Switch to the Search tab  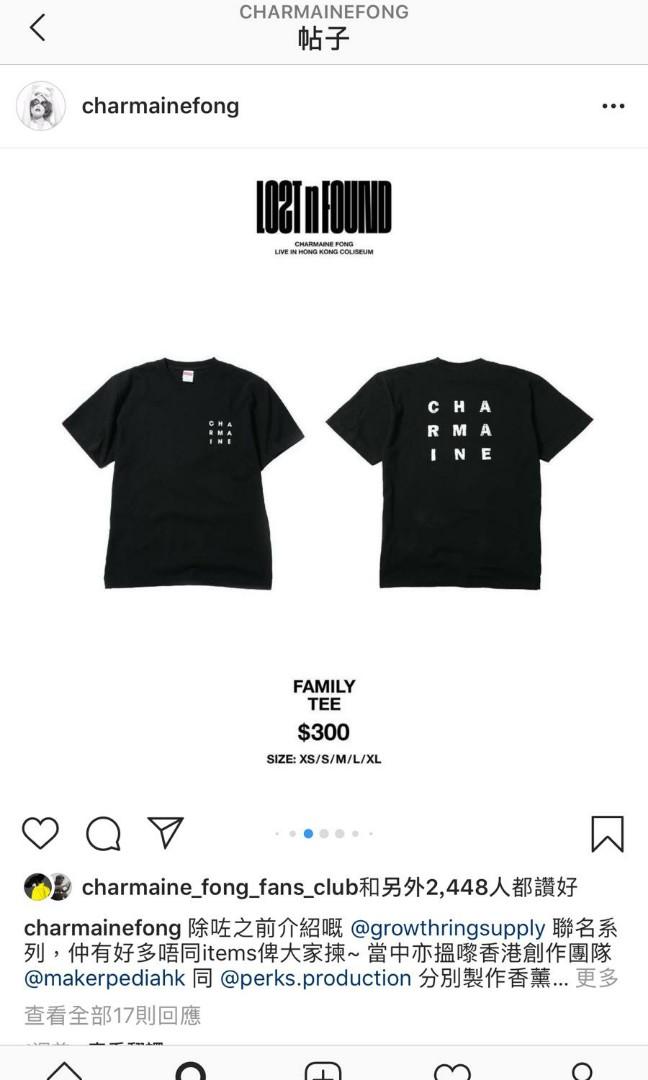pyautogui.click(x=190, y=1070)
